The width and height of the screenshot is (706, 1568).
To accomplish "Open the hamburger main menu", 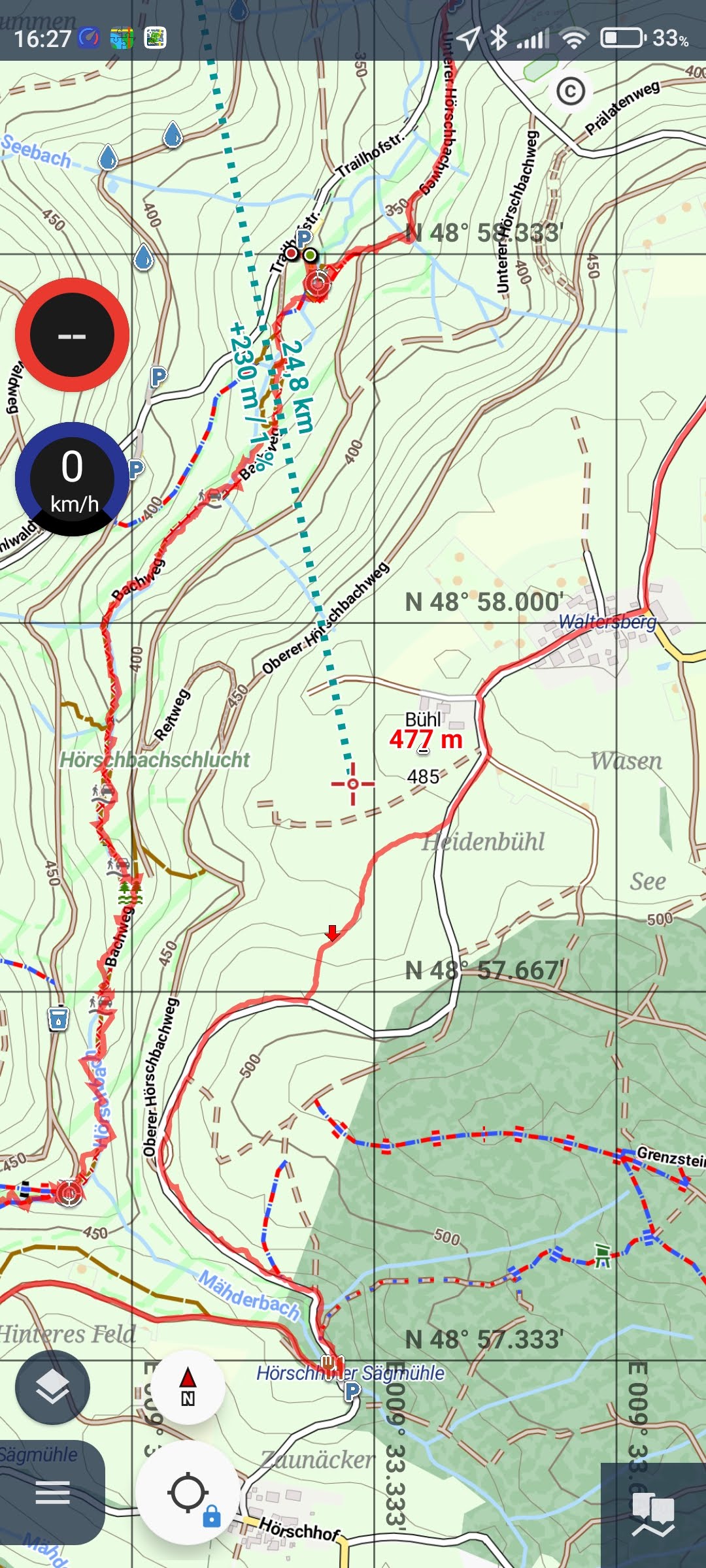I will click(x=52, y=1492).
